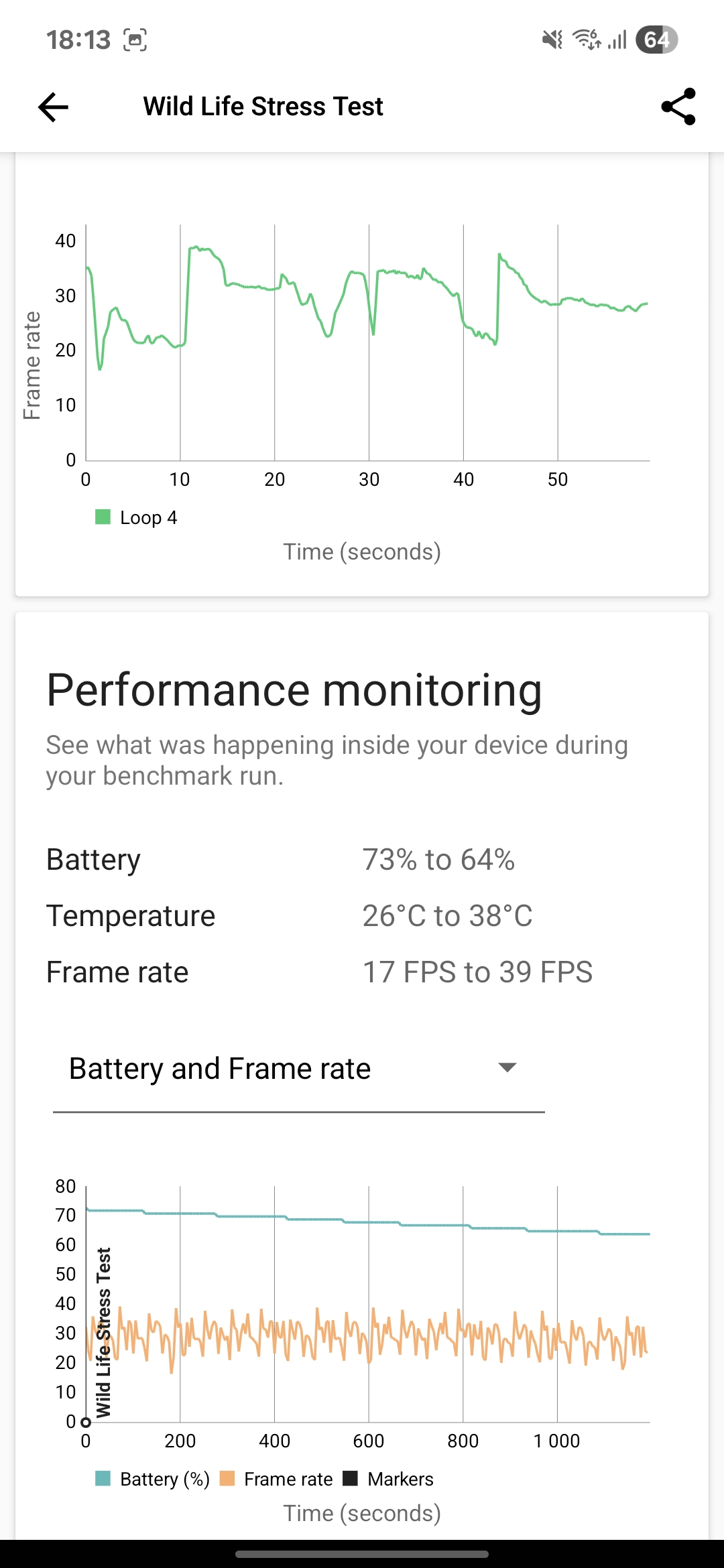Toggle the Loop 4 legend entry
Screen dimensions: 724x1568
[x=136, y=517]
